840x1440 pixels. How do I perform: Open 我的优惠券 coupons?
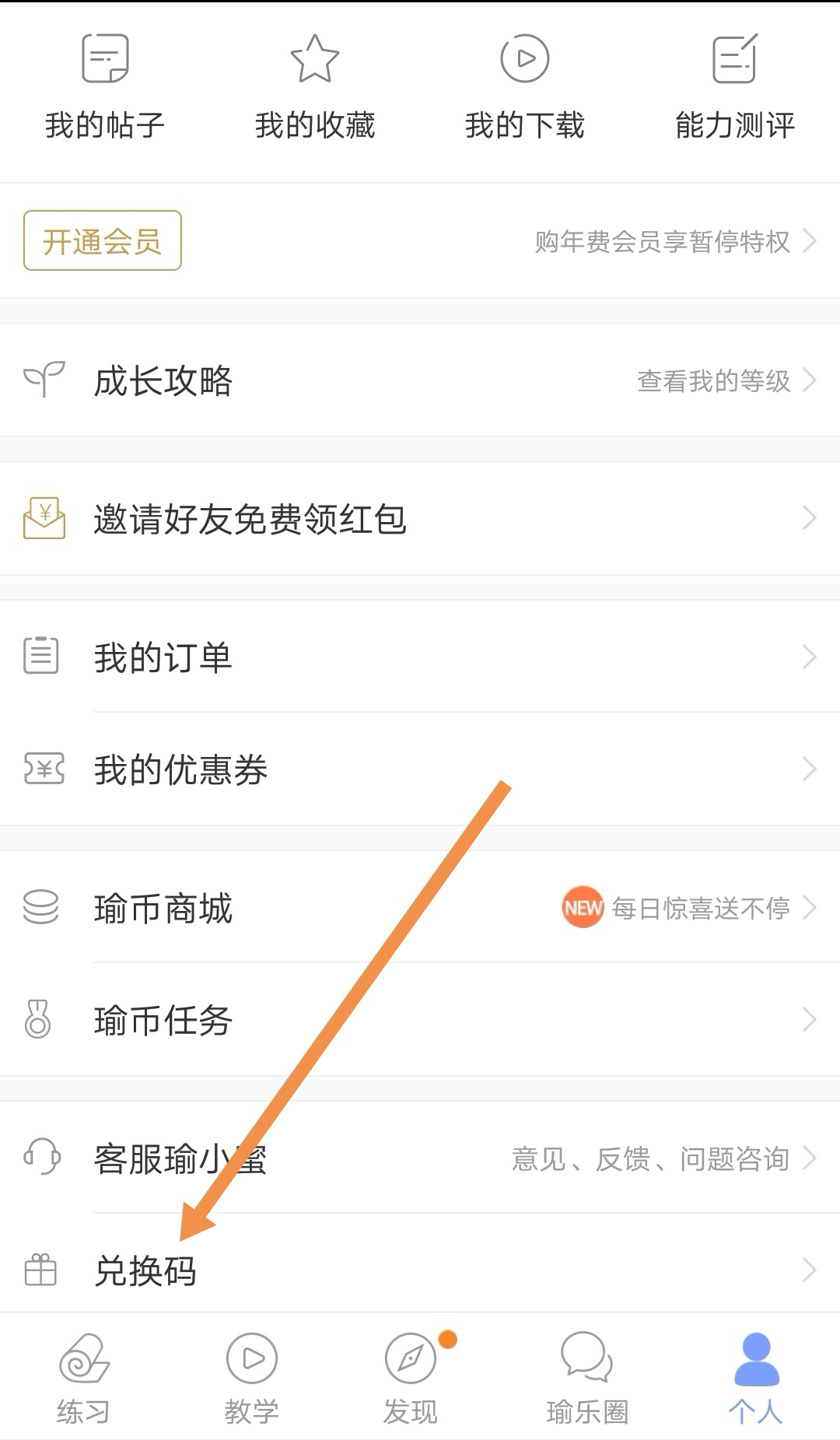[420, 769]
